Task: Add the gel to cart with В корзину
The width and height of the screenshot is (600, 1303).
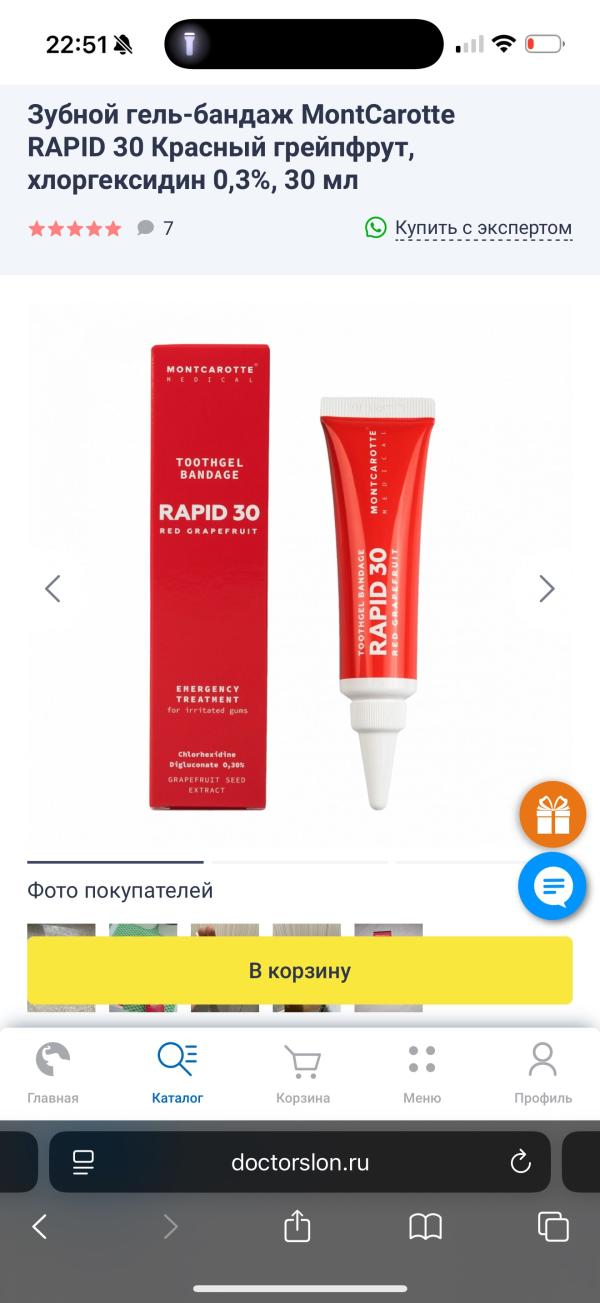Action: (300, 970)
